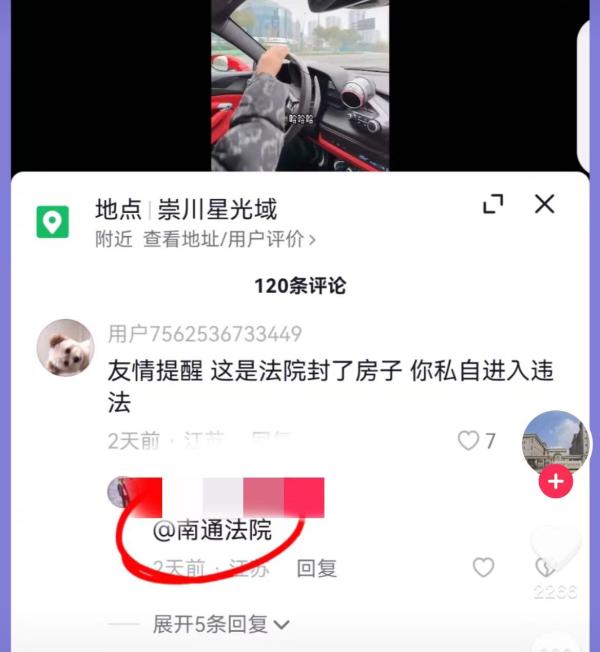This screenshot has width=600, height=652.
Task: Like the comment by 用户7562536733449
Action: point(468,440)
